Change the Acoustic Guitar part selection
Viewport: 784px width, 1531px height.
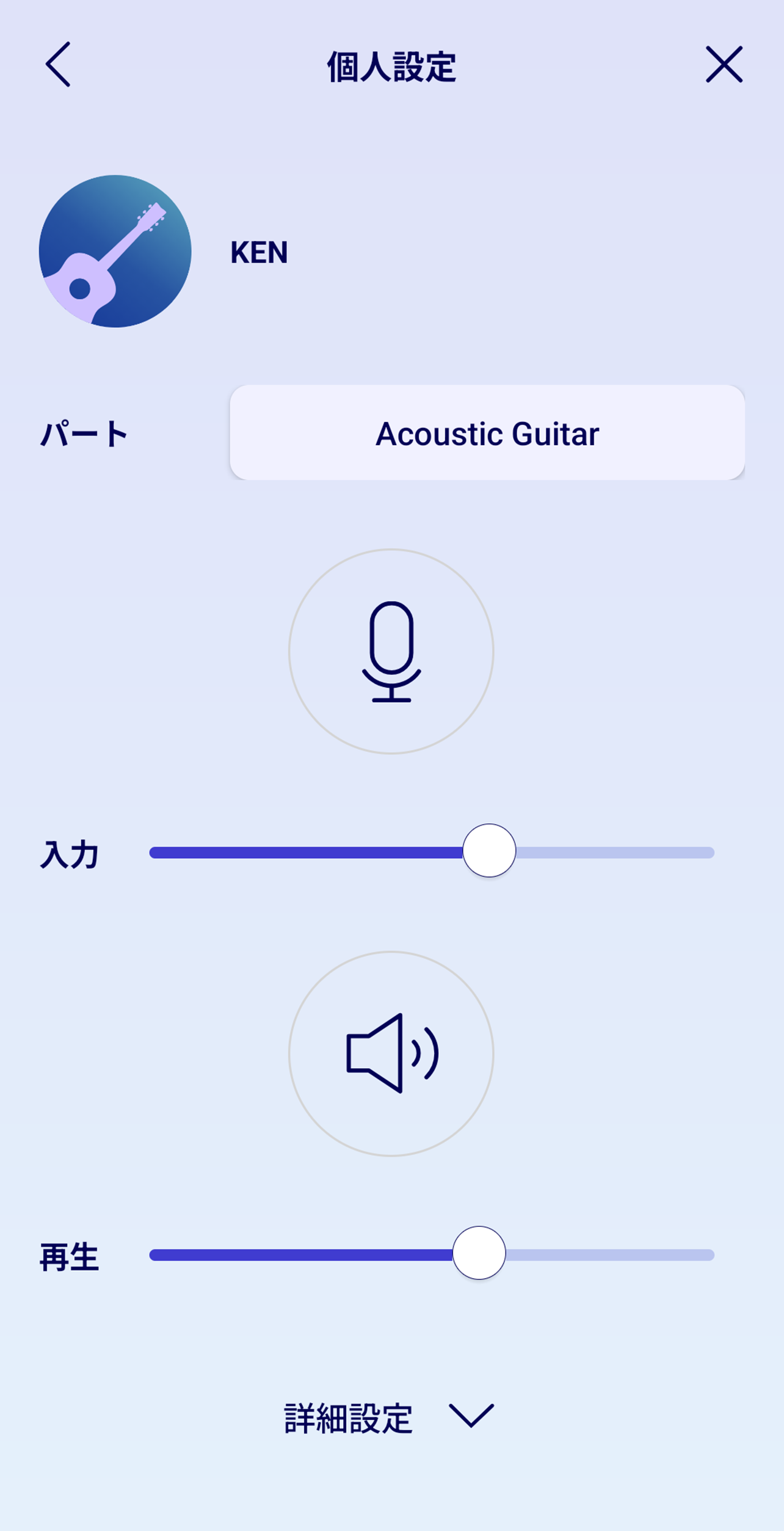(487, 433)
